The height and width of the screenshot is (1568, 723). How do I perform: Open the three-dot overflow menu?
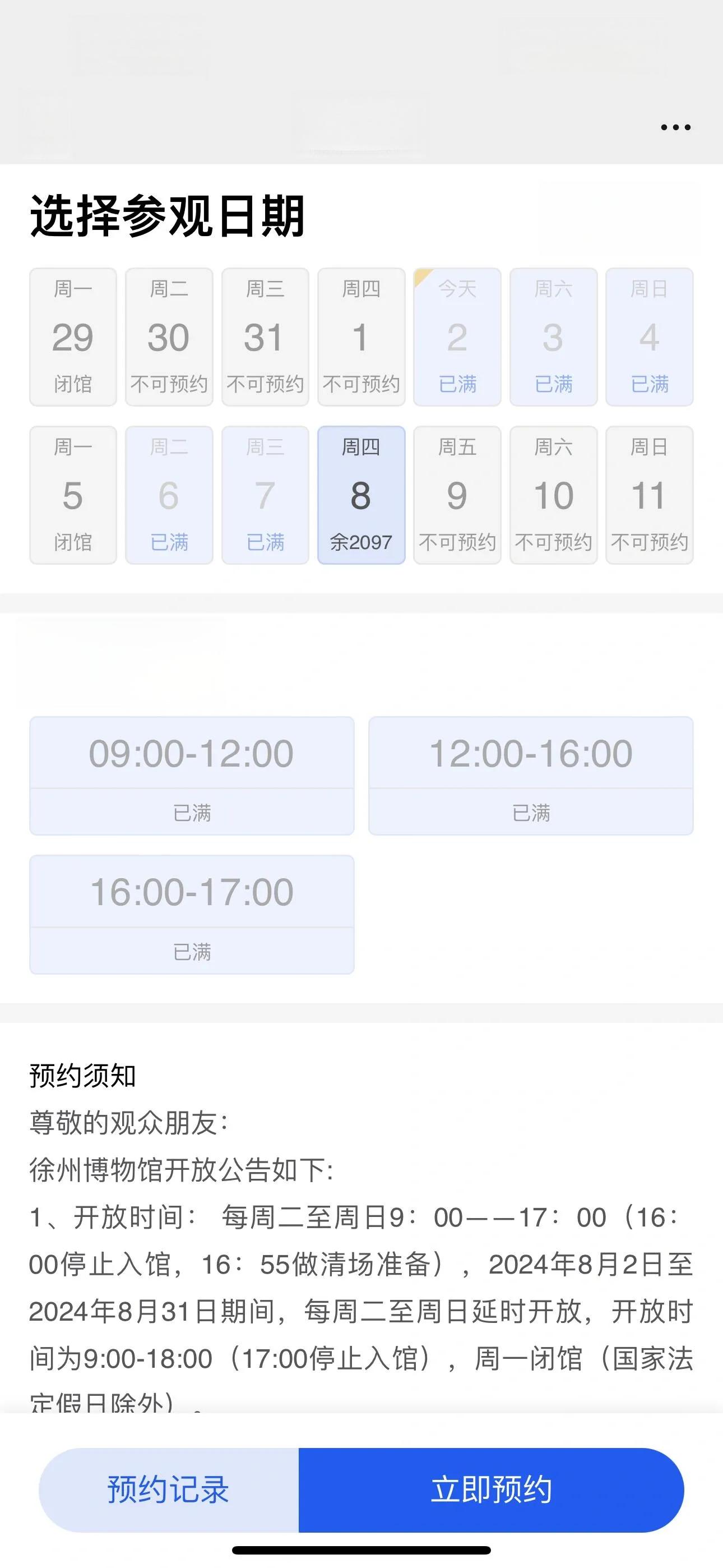click(675, 127)
